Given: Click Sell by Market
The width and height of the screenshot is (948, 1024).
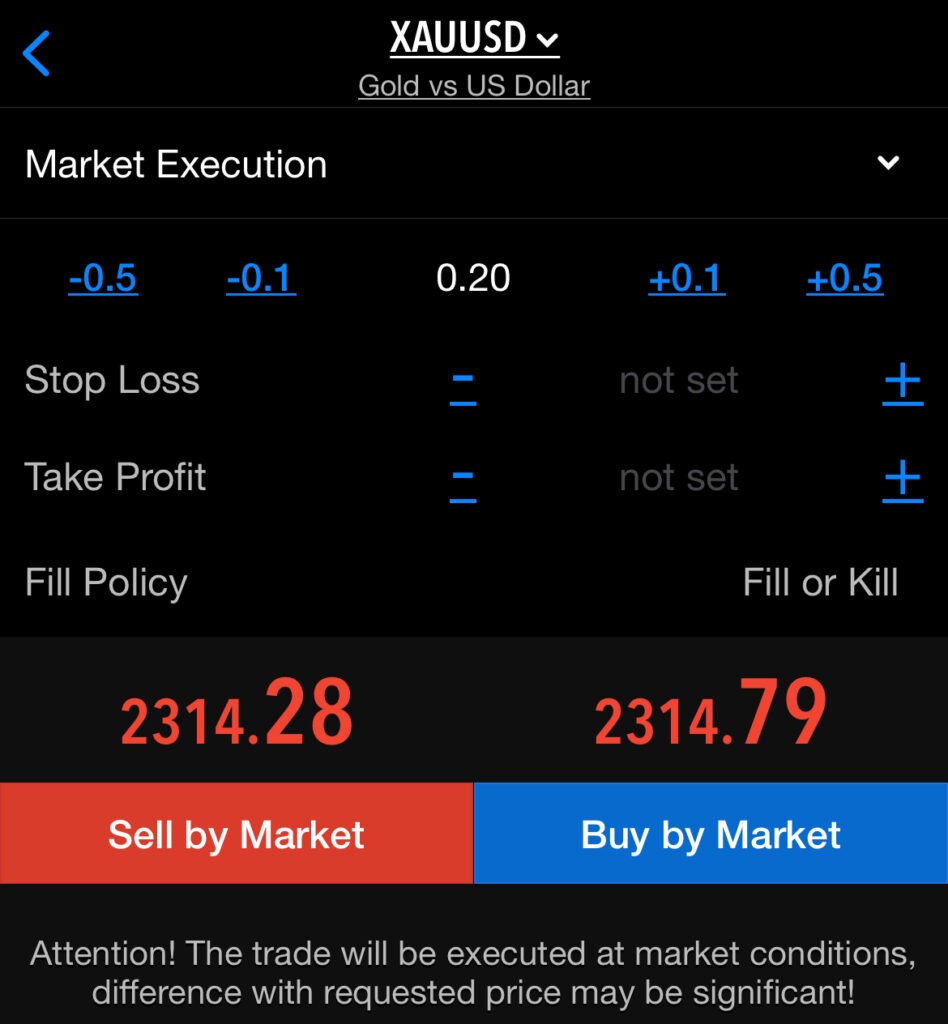Looking at the screenshot, I should [237, 832].
